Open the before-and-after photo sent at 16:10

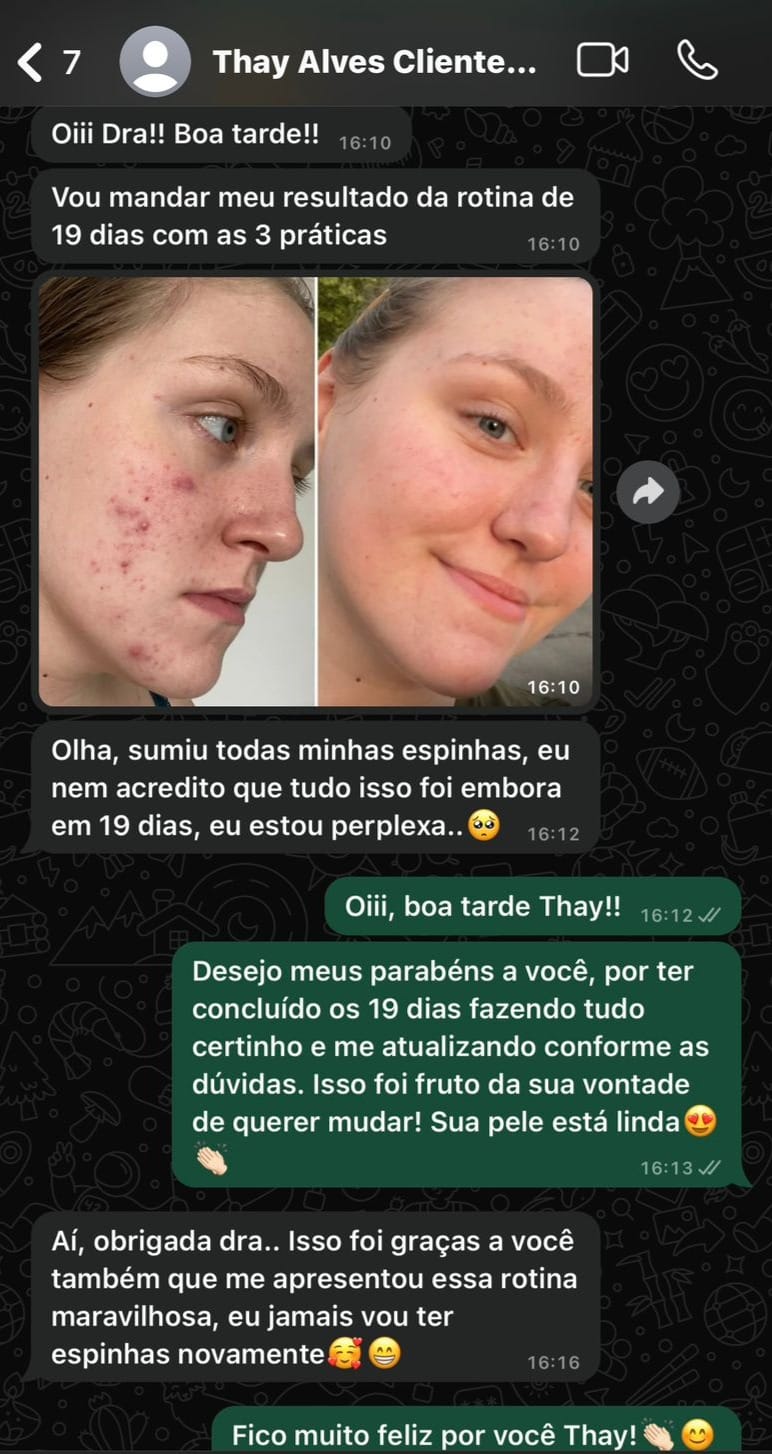coord(316,490)
